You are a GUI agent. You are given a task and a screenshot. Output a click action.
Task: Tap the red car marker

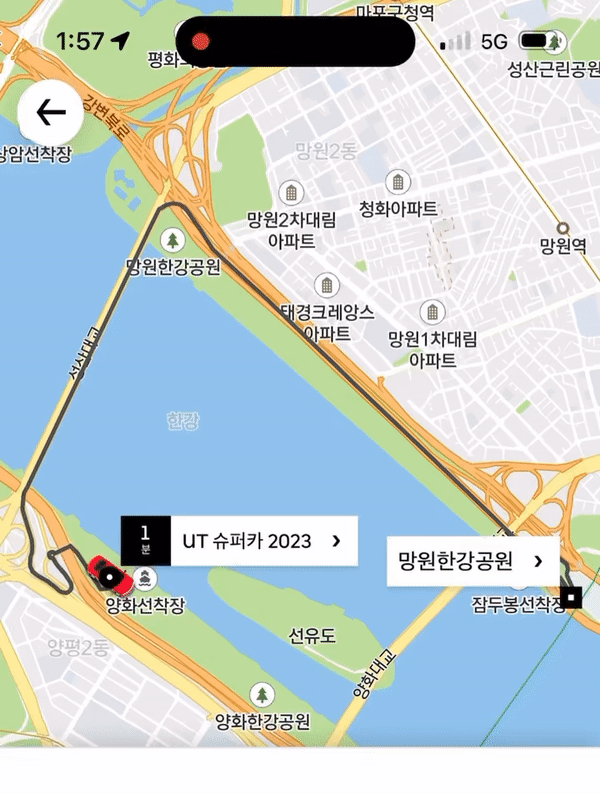point(110,576)
